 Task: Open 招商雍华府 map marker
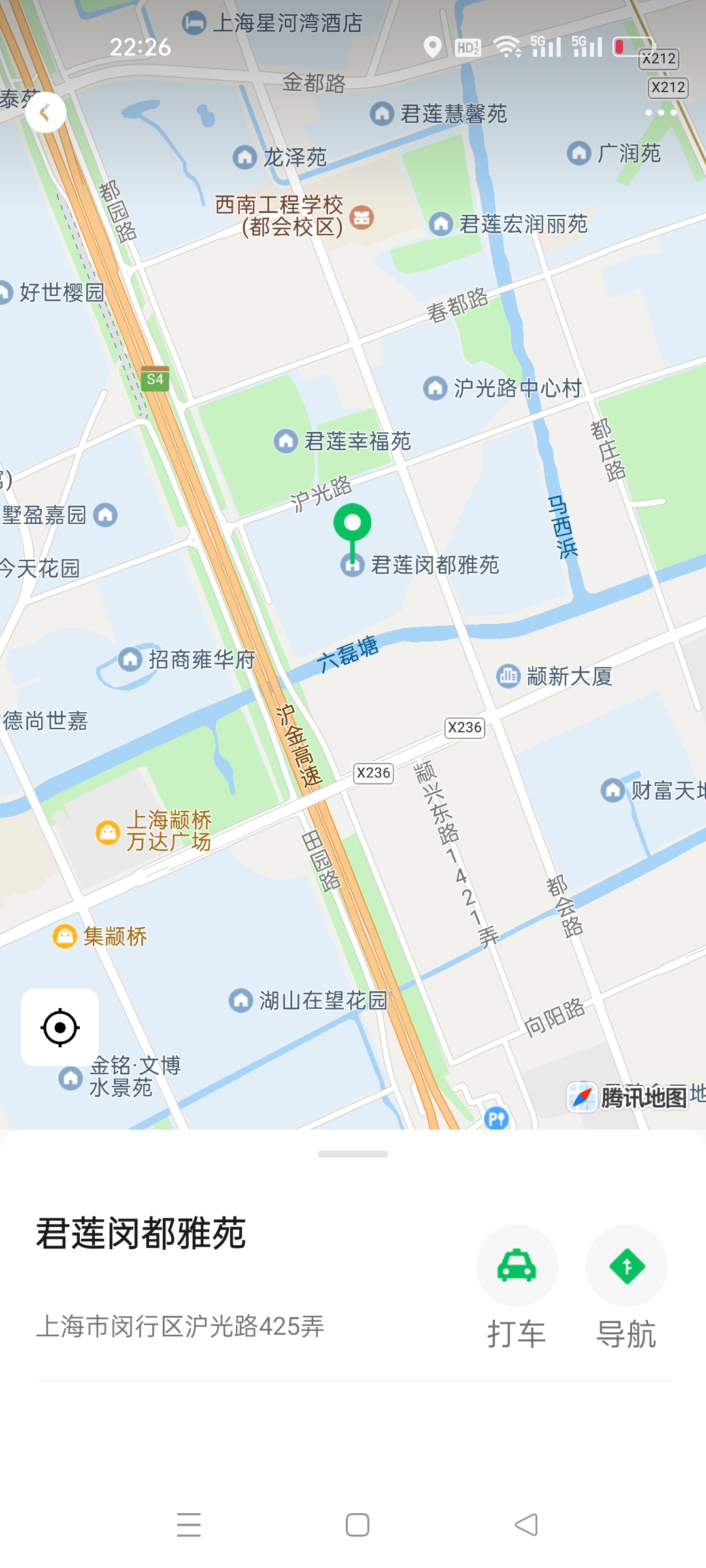[130, 659]
